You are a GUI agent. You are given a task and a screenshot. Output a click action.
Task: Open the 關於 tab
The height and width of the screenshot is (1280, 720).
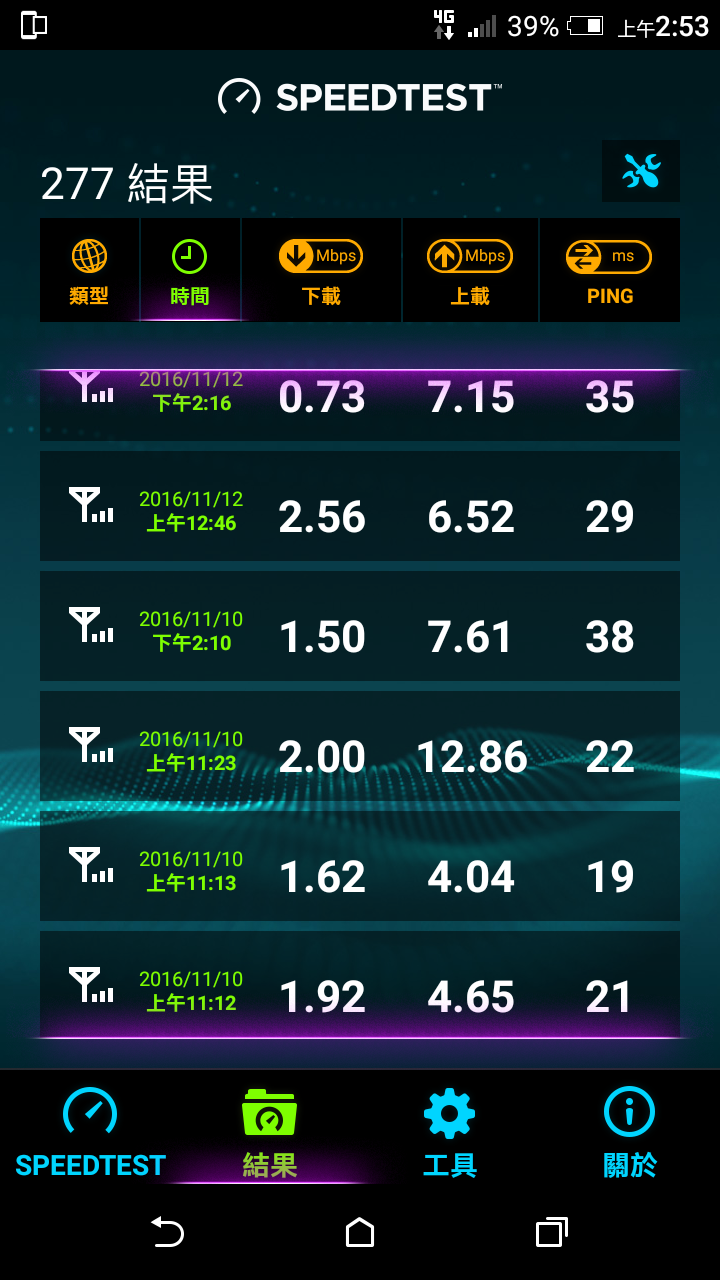(630, 1132)
